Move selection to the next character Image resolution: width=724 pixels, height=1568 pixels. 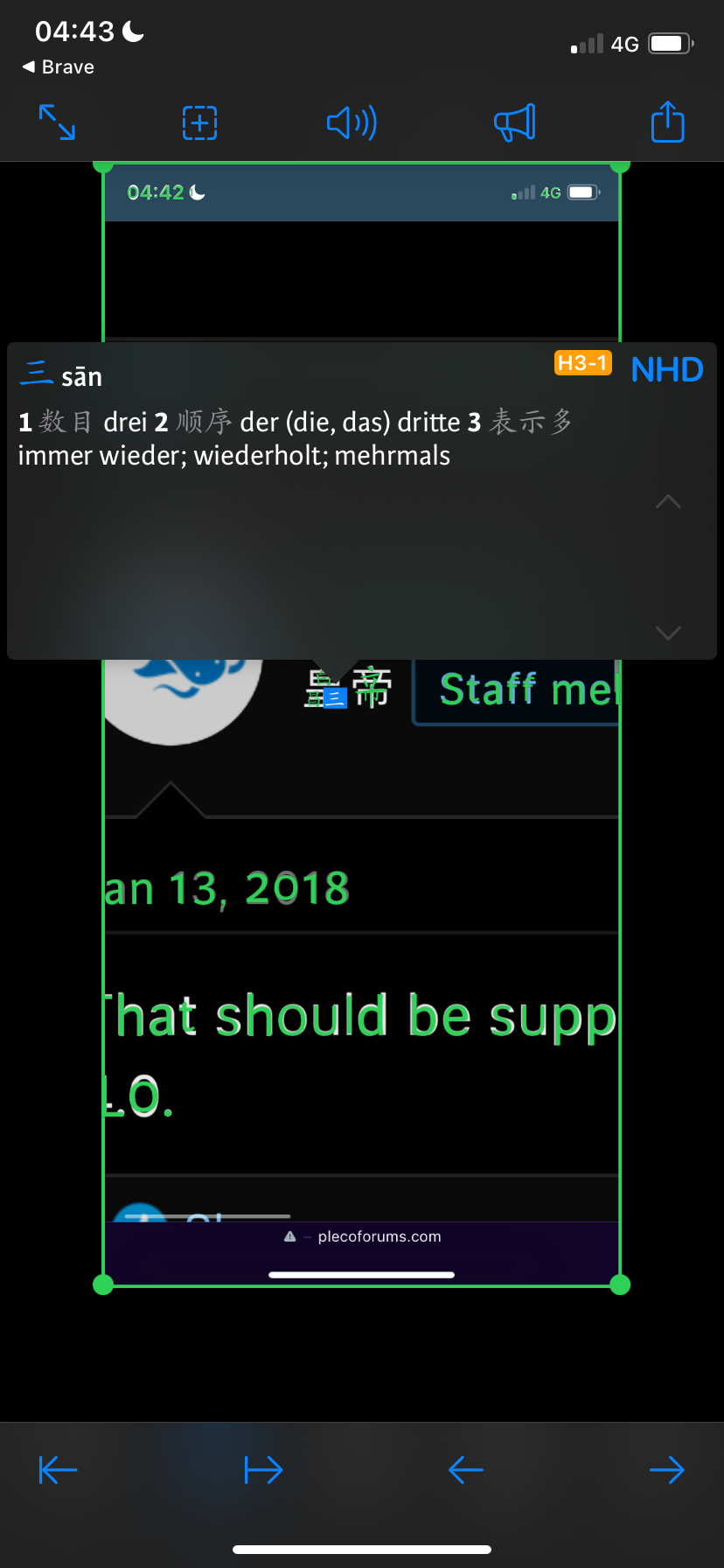pos(667,1470)
